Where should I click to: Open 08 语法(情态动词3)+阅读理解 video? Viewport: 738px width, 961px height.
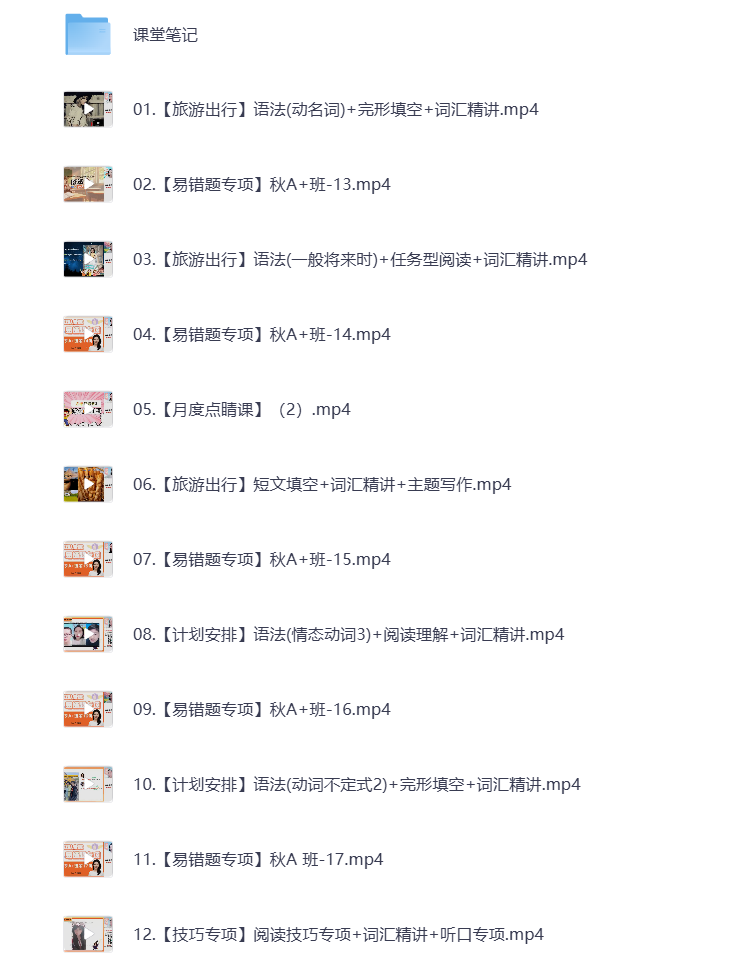pyautogui.click(x=347, y=635)
